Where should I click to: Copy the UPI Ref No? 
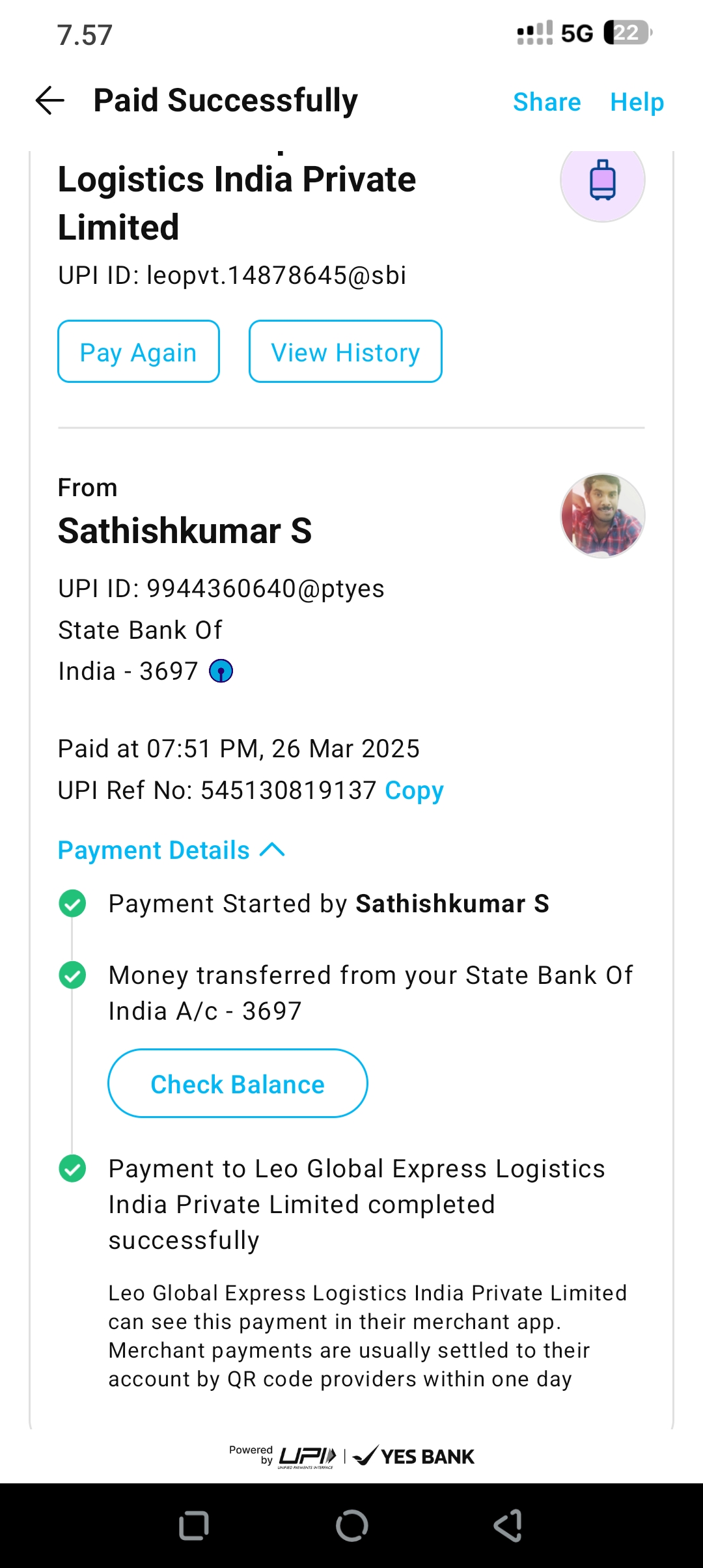(x=414, y=791)
